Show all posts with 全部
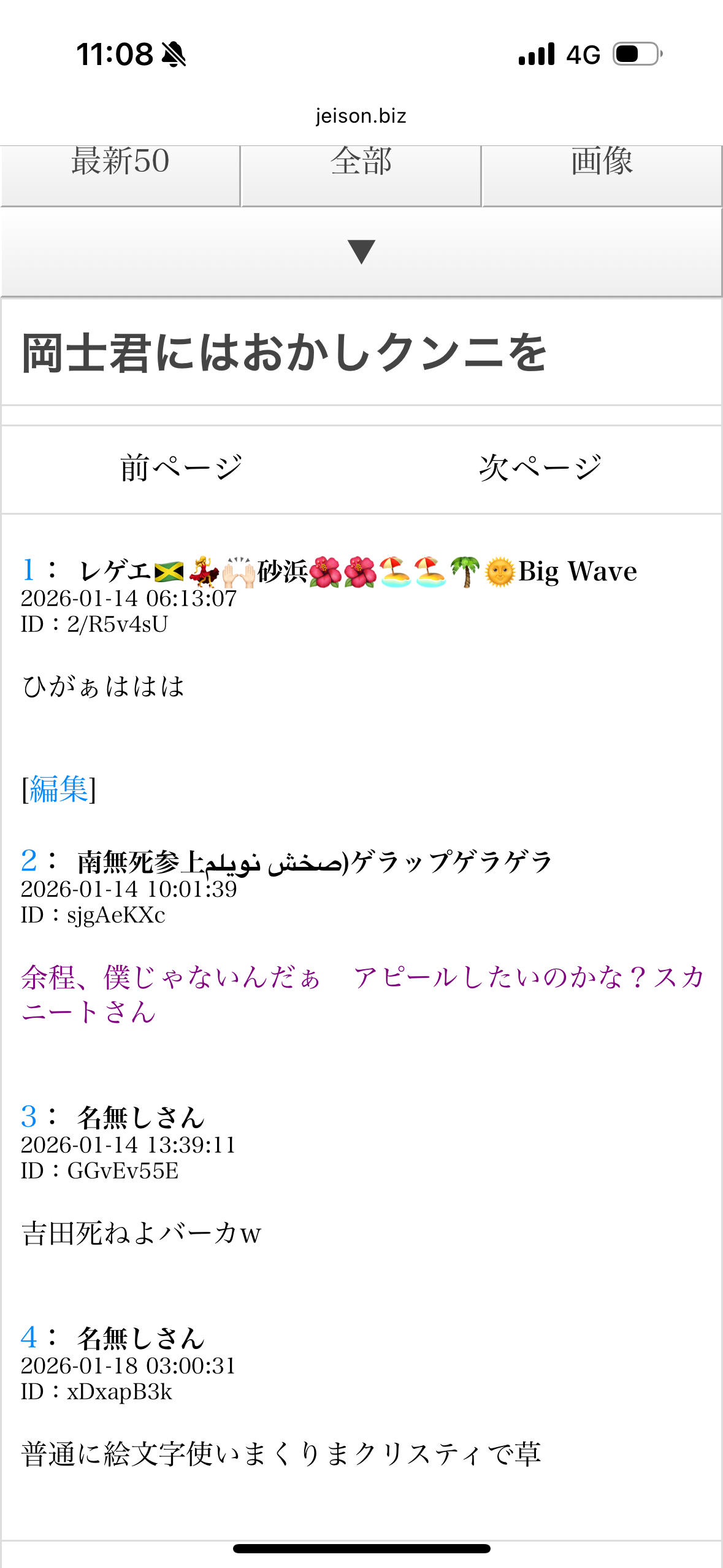This screenshot has width=723, height=1568. click(x=361, y=175)
